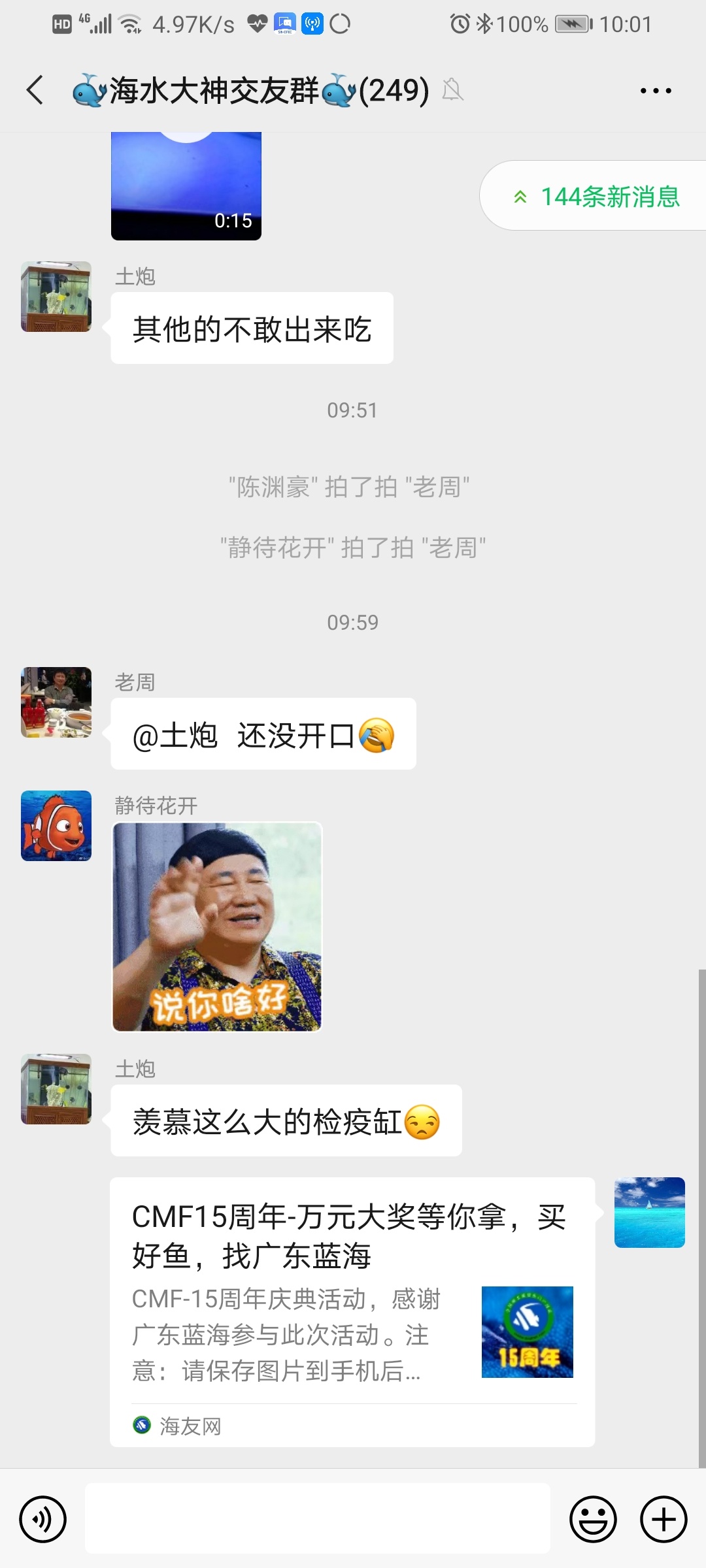Tap the message text field
The image size is (706, 1568).
[317, 1518]
